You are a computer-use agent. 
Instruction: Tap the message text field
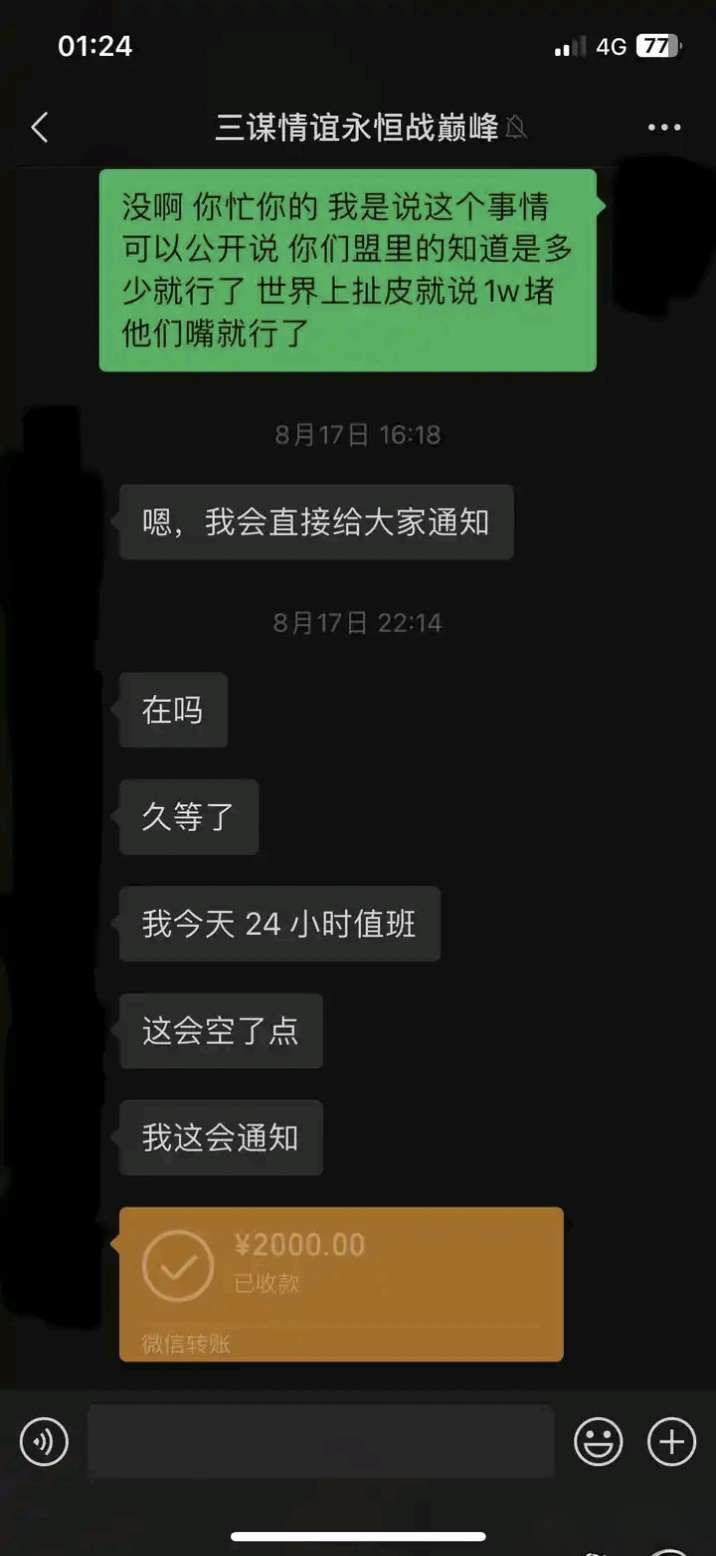point(320,1442)
